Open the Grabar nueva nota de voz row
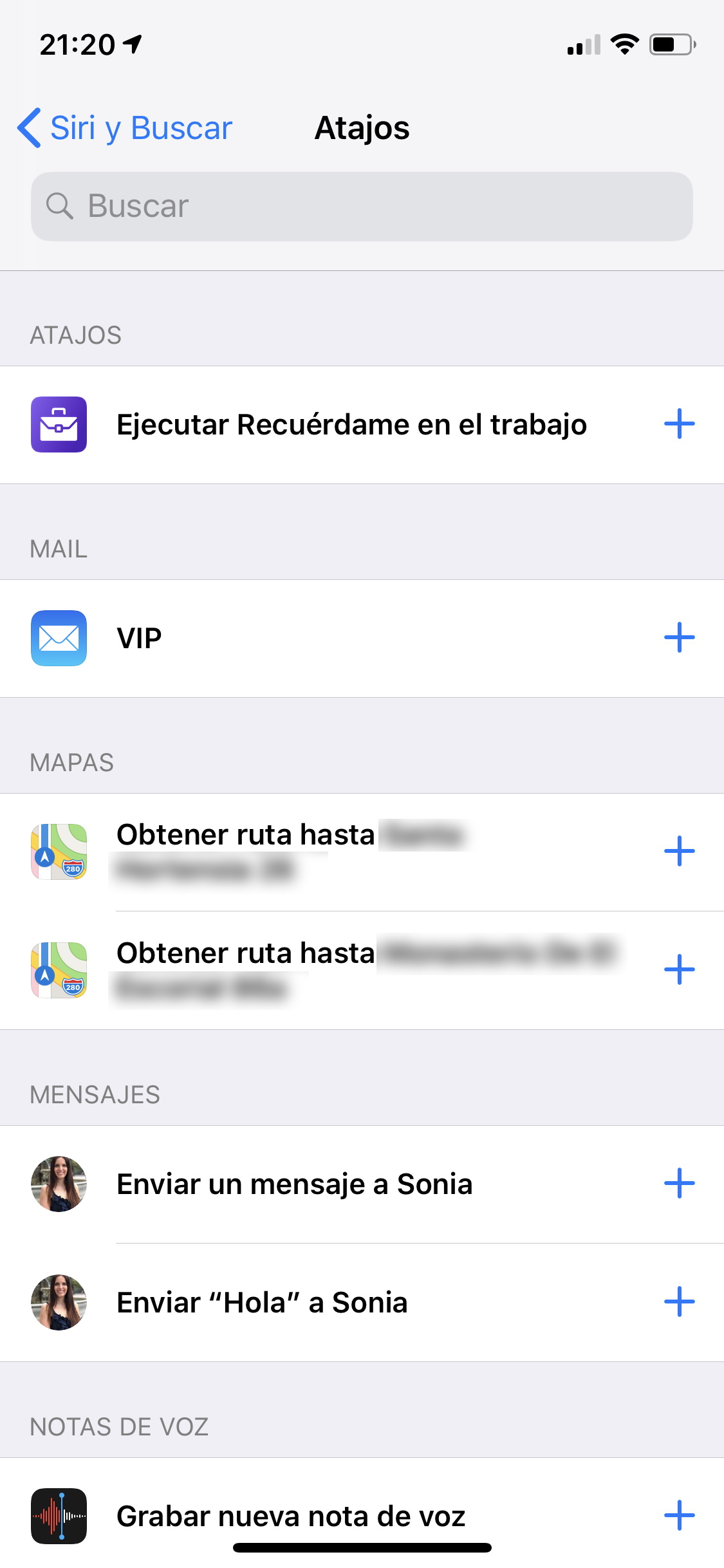The height and width of the screenshot is (1568, 724). coord(362,1513)
